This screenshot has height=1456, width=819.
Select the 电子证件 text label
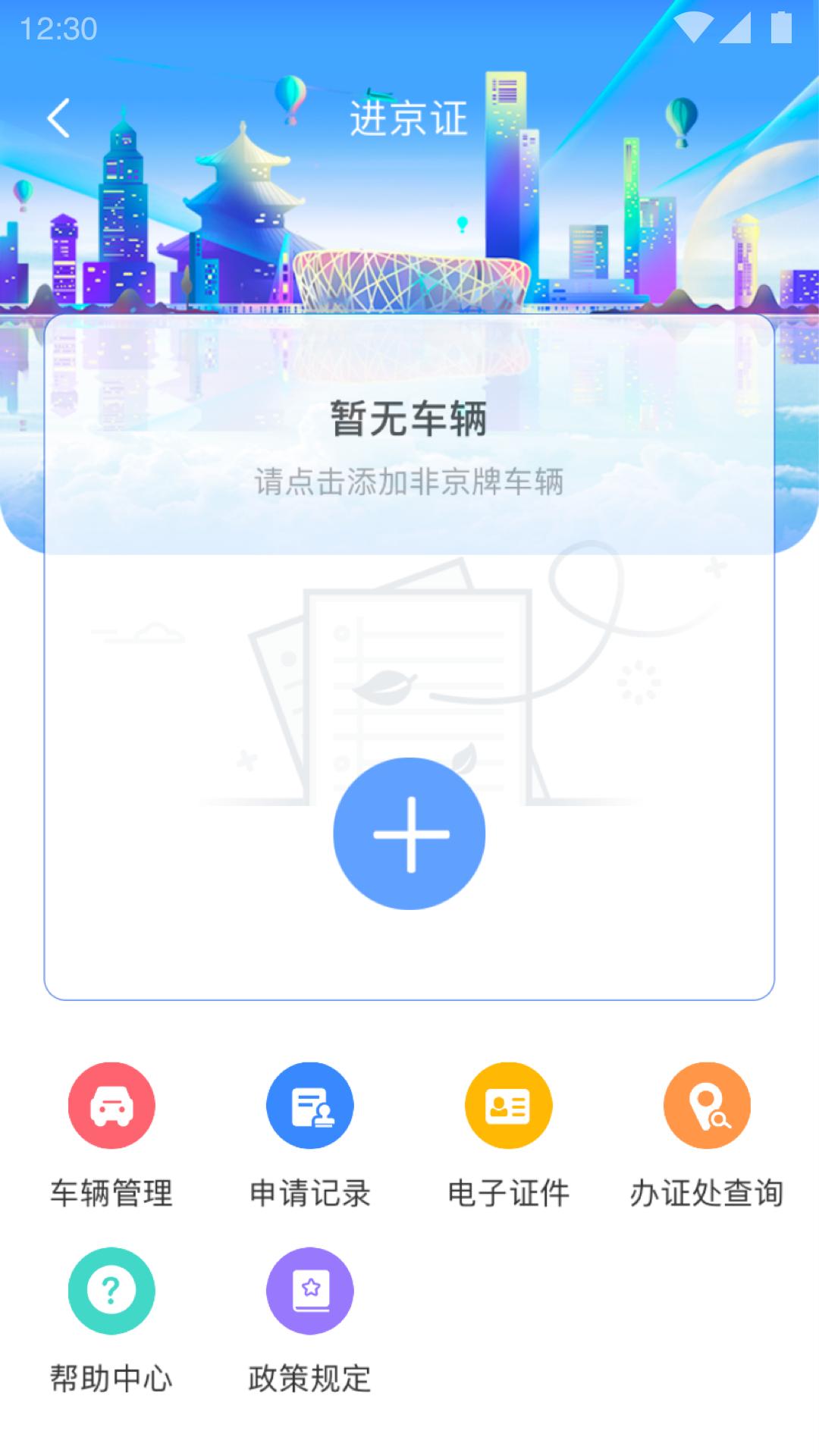507,1193
